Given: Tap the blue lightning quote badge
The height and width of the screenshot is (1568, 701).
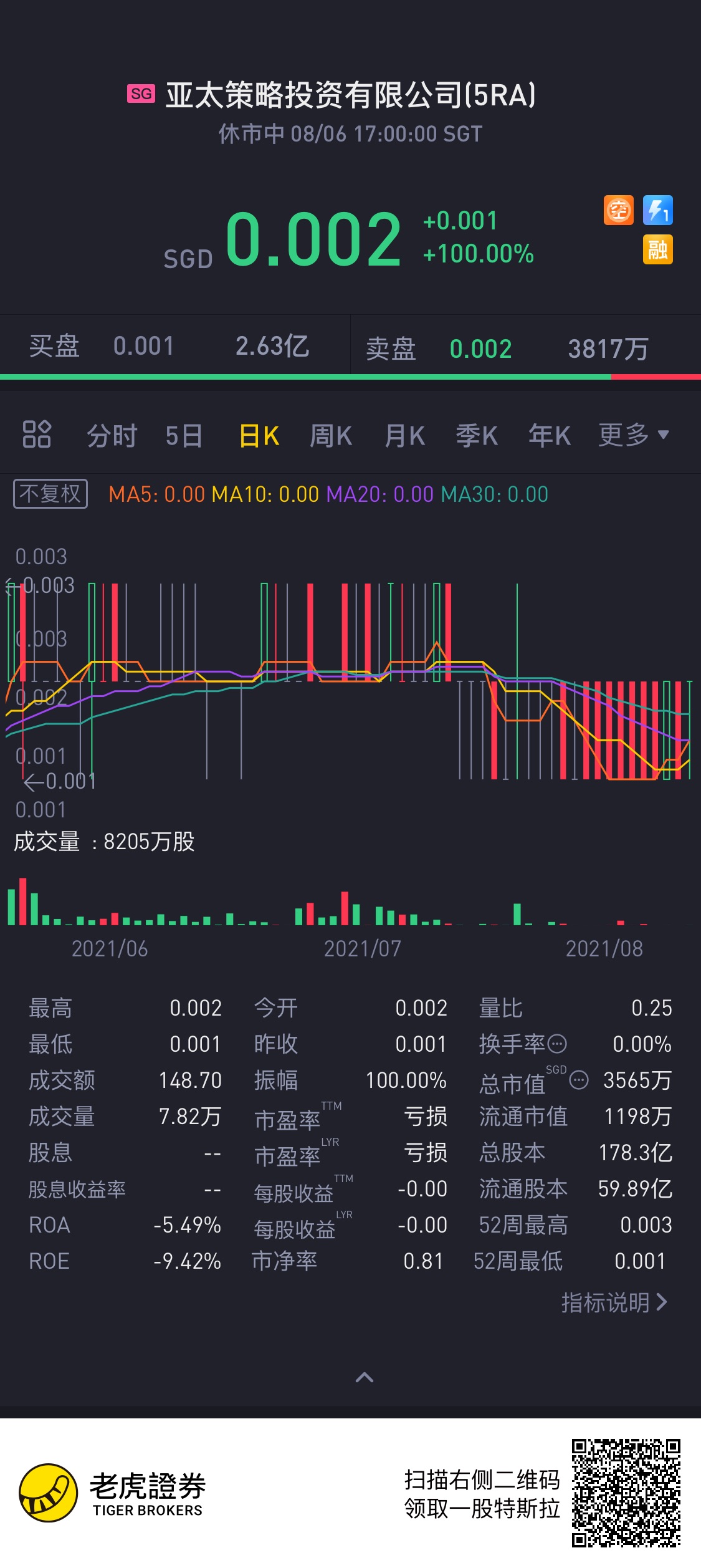Looking at the screenshot, I should [658, 210].
